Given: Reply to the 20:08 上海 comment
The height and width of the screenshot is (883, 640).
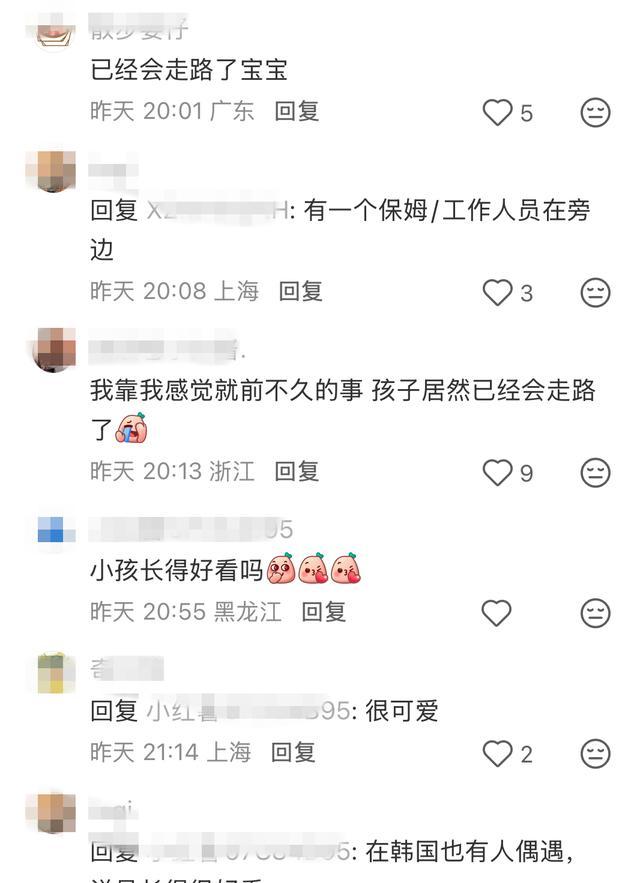Looking at the screenshot, I should tap(300, 291).
